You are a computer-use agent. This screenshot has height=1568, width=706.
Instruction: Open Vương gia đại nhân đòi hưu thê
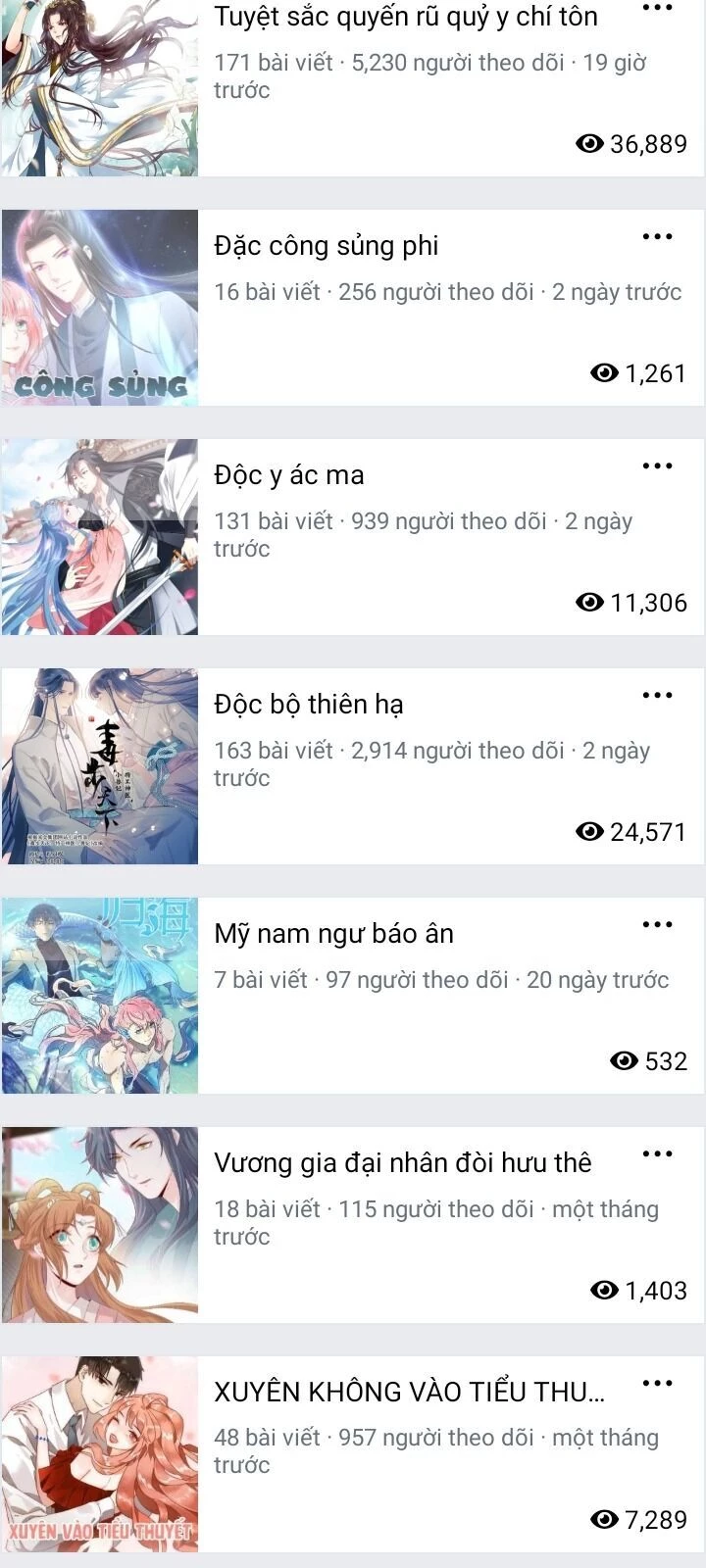point(402,1163)
